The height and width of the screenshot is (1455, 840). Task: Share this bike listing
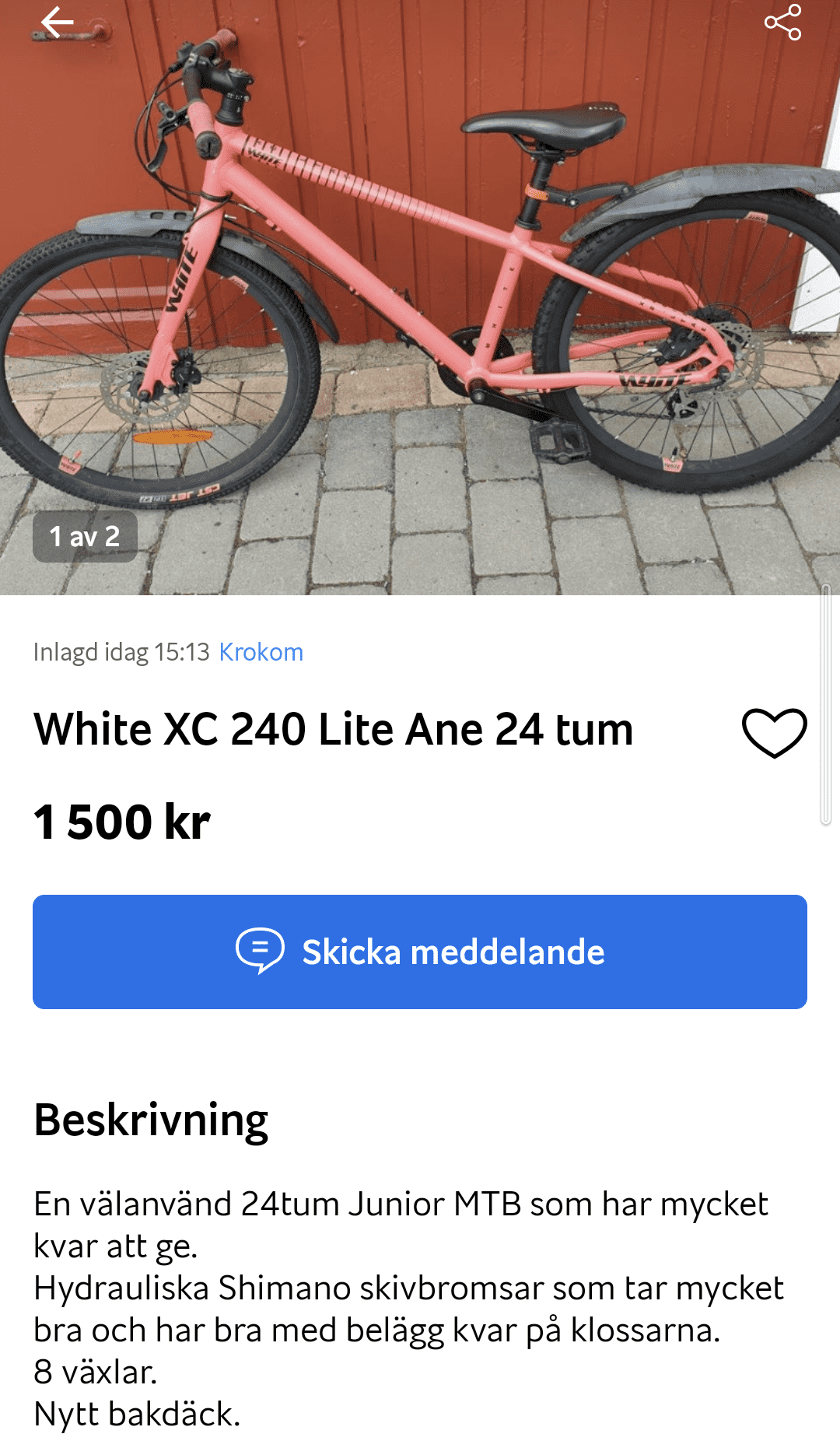[x=782, y=23]
